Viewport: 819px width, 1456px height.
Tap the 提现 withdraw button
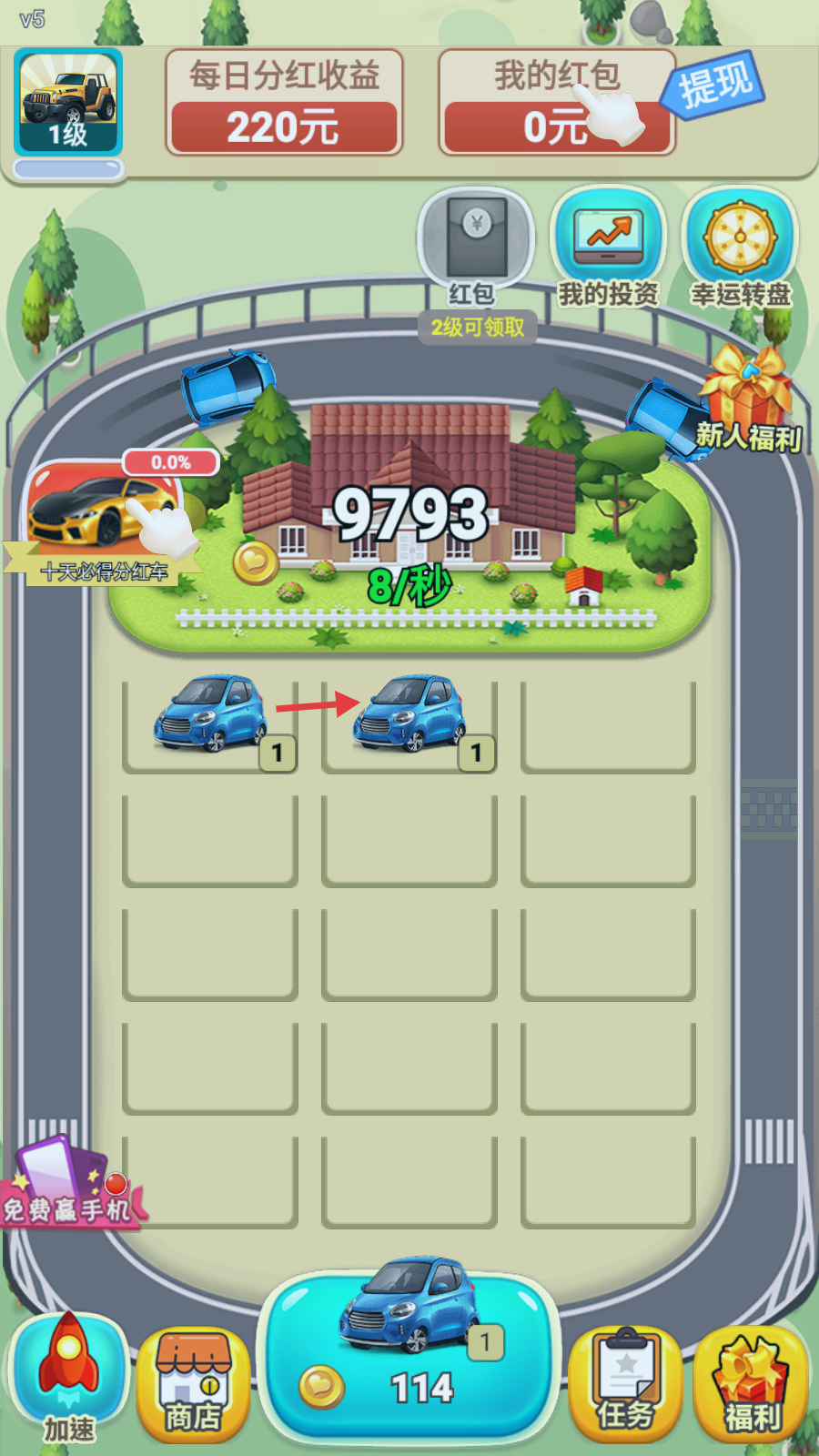715,85
